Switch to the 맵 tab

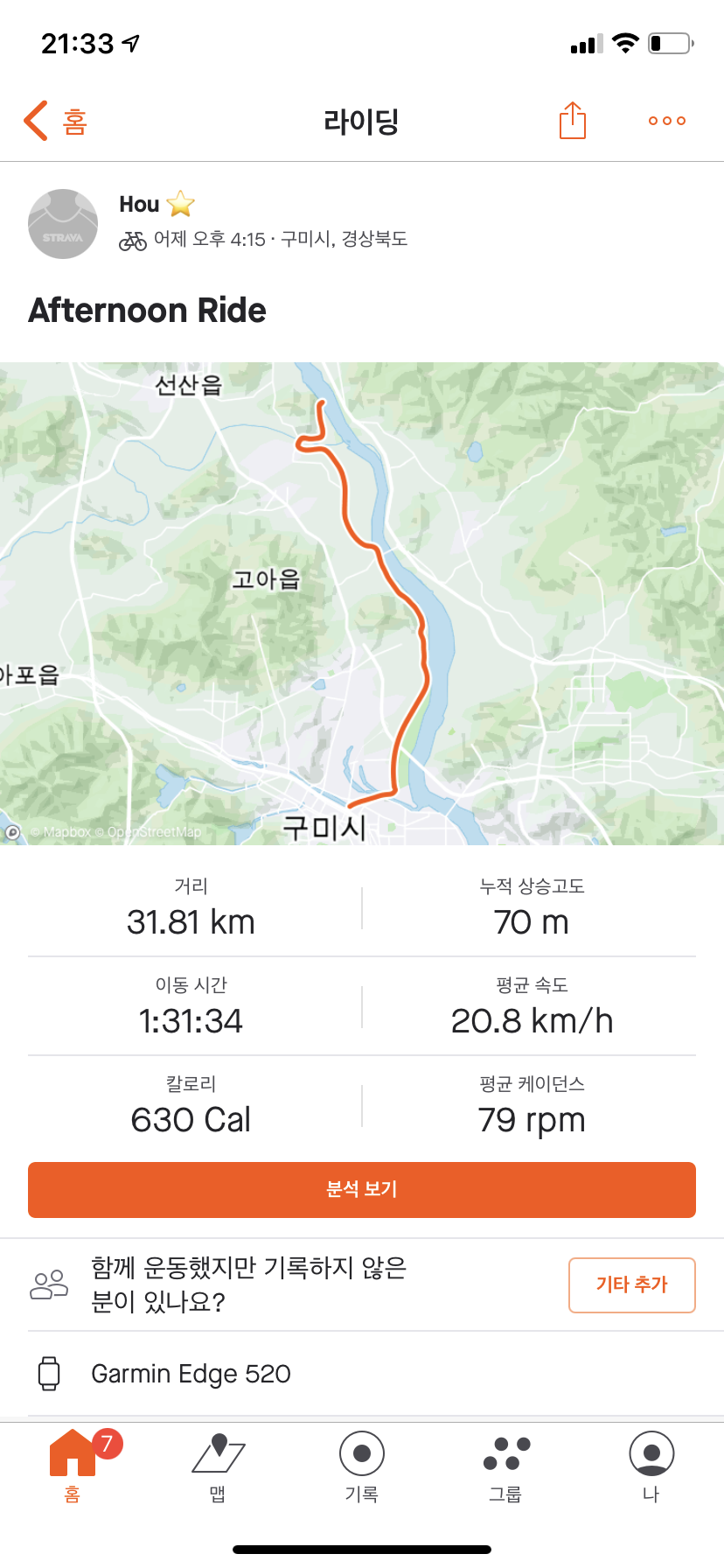tap(218, 1466)
